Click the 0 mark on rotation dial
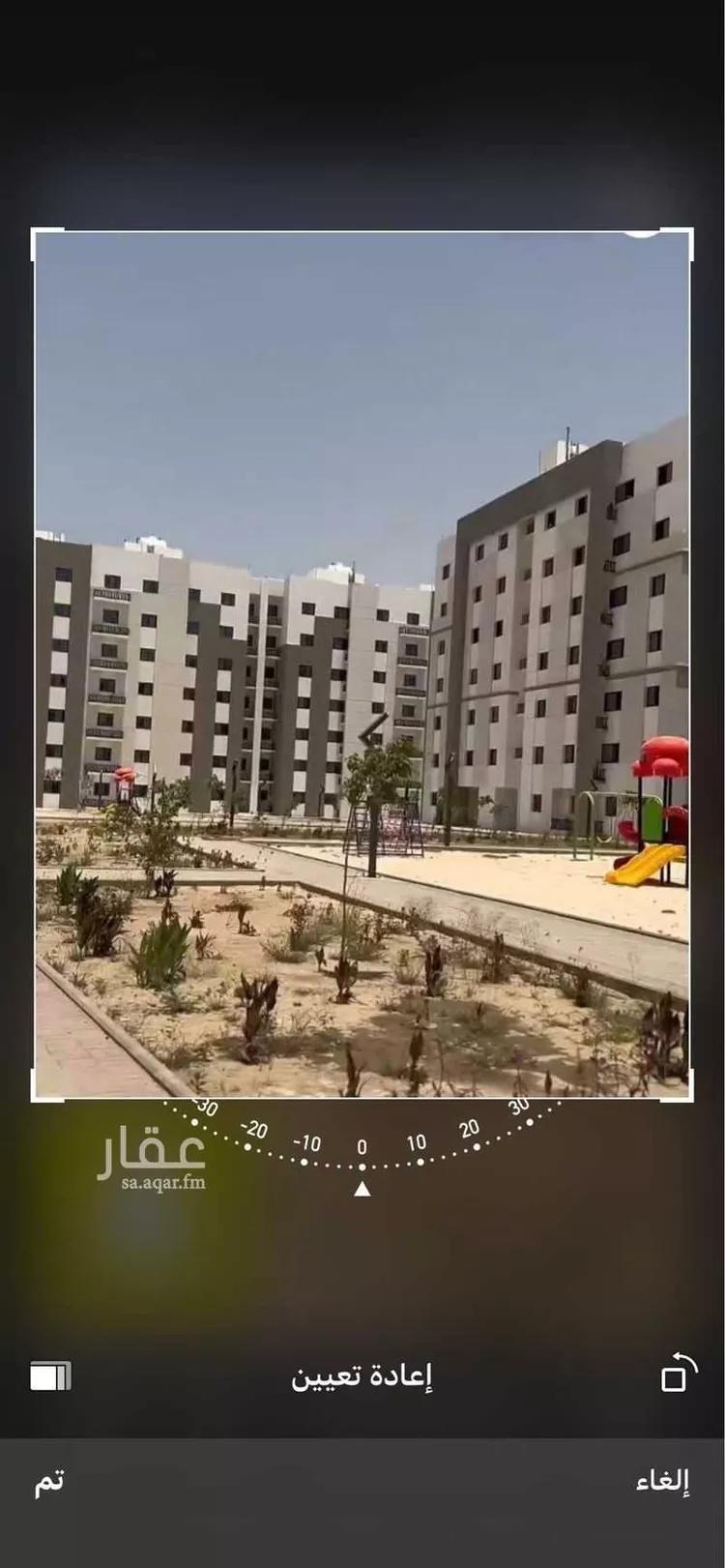 coord(362,1148)
